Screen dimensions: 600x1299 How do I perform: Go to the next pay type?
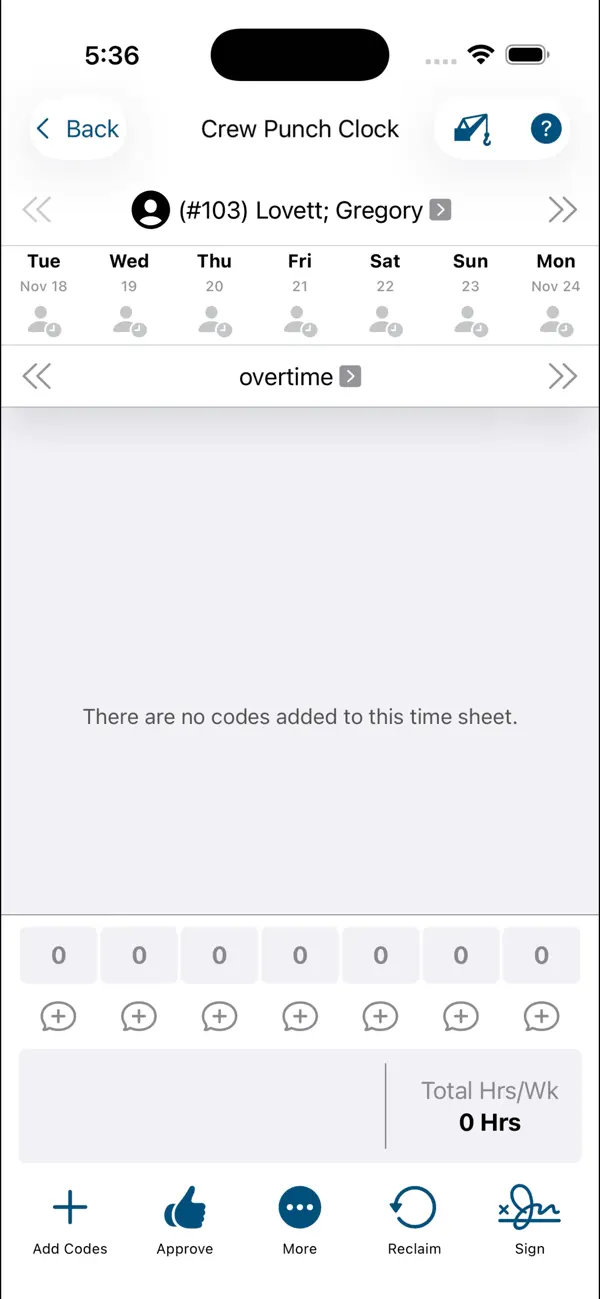tap(563, 376)
